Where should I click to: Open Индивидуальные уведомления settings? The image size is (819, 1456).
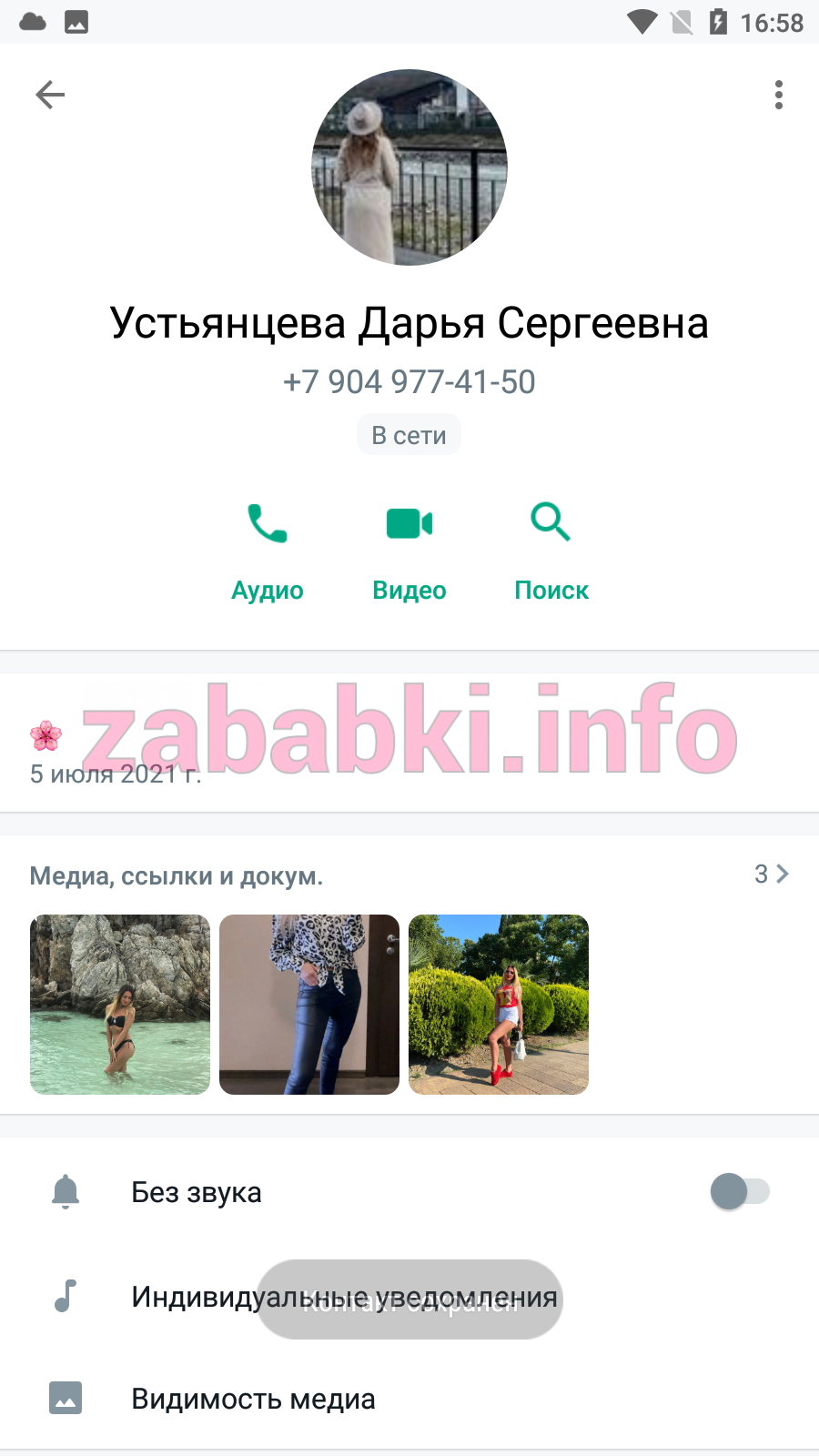409,1297
